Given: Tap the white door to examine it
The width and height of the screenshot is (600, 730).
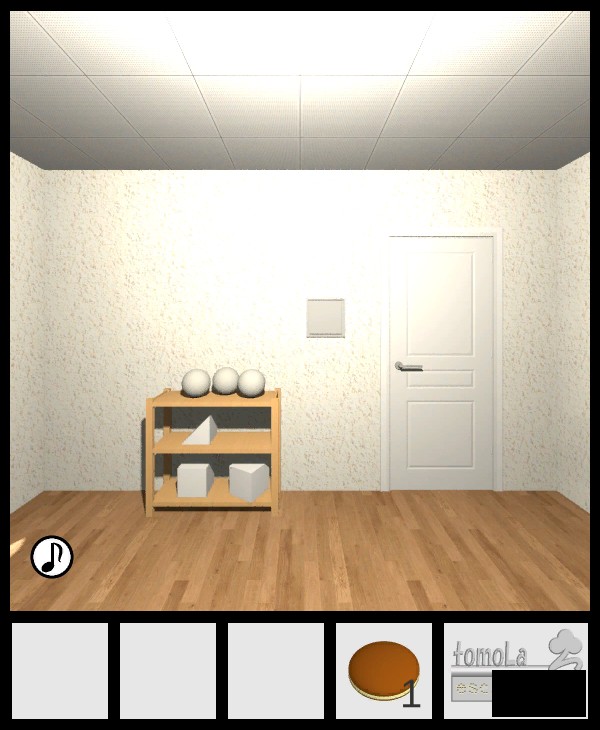Looking at the screenshot, I should click(442, 362).
